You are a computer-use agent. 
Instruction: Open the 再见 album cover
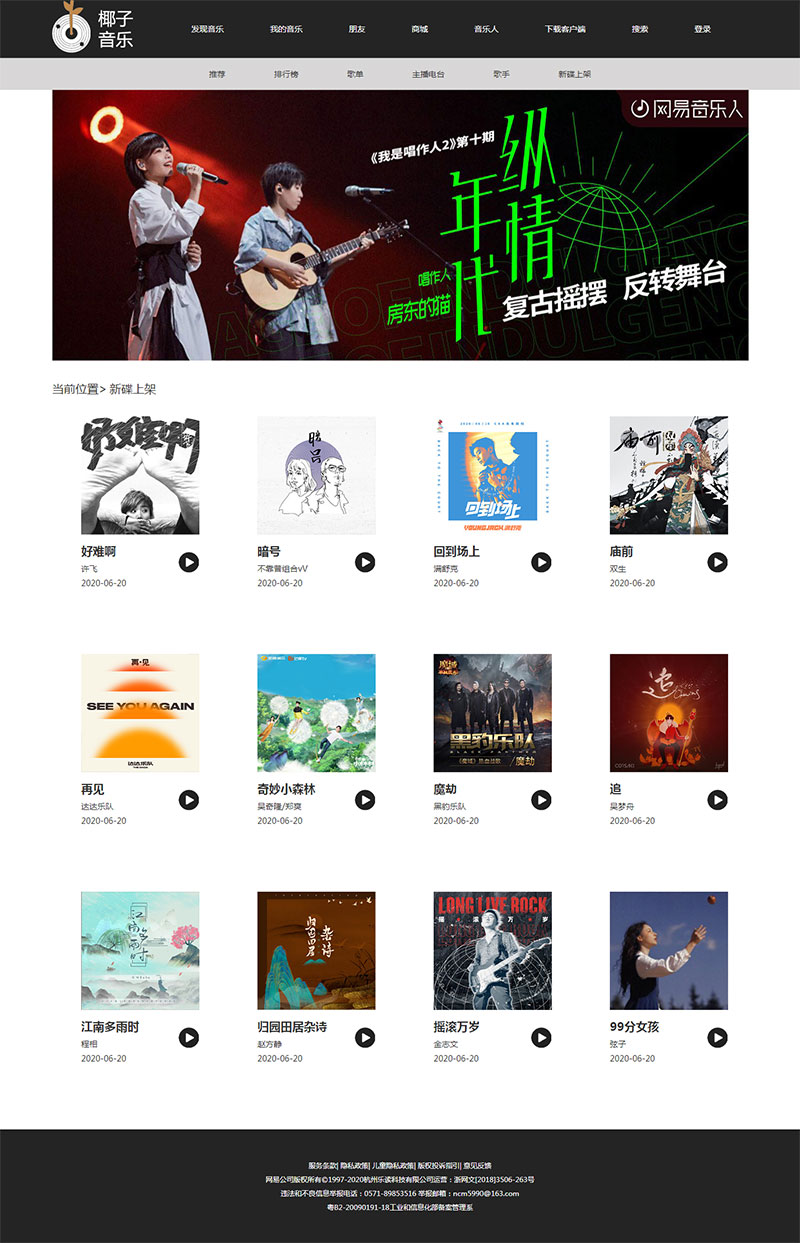[140, 713]
